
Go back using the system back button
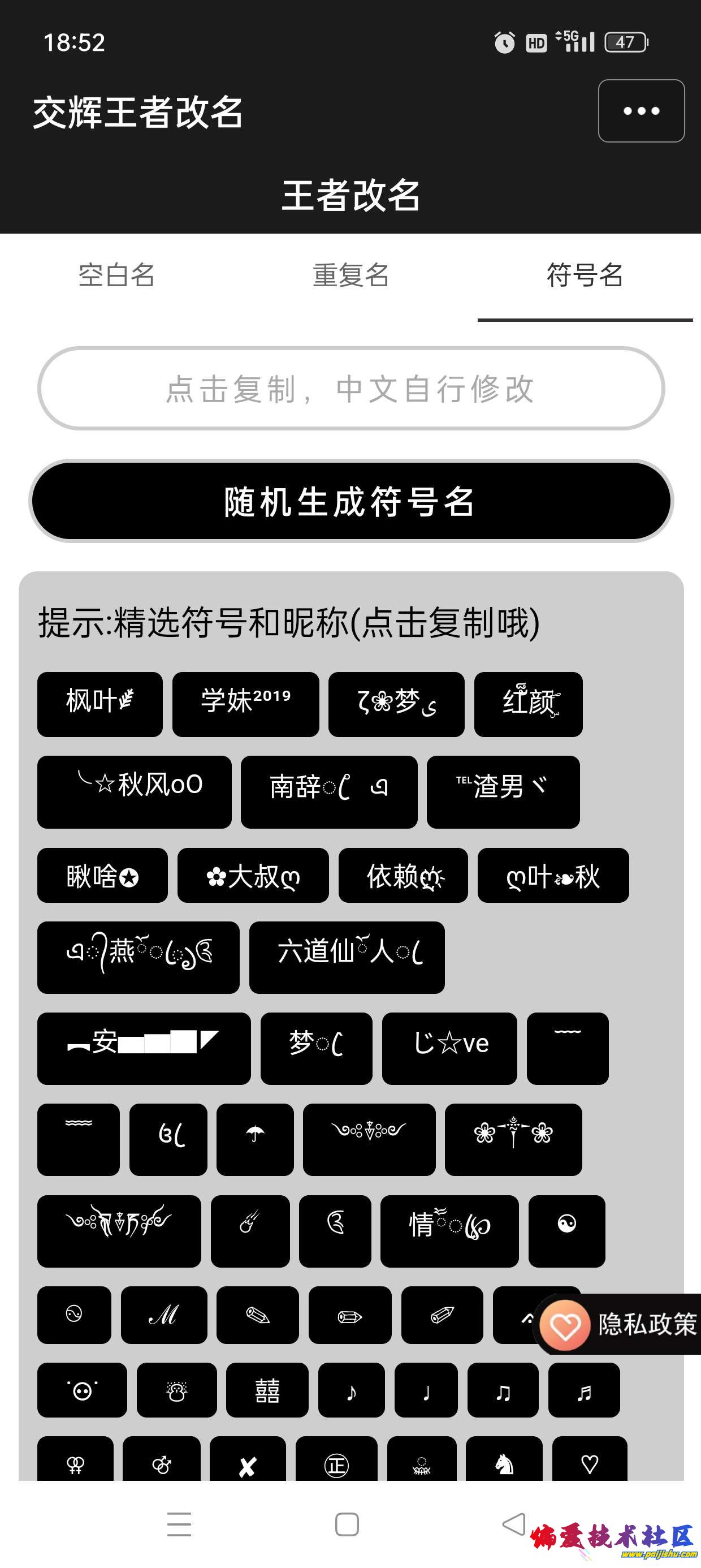click(513, 1523)
